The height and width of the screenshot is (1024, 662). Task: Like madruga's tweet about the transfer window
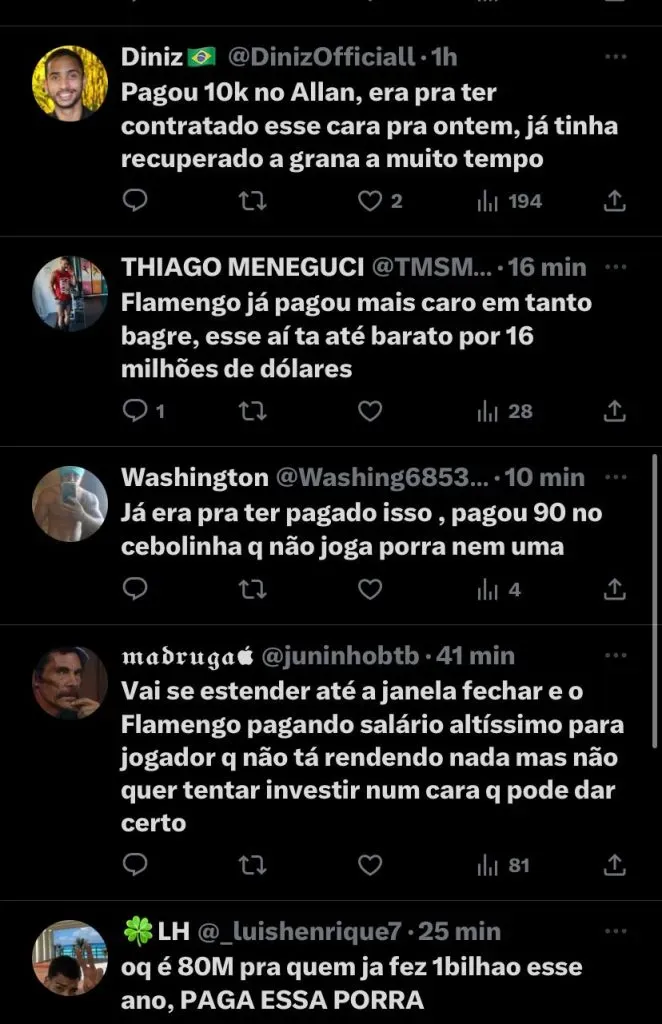click(x=370, y=865)
